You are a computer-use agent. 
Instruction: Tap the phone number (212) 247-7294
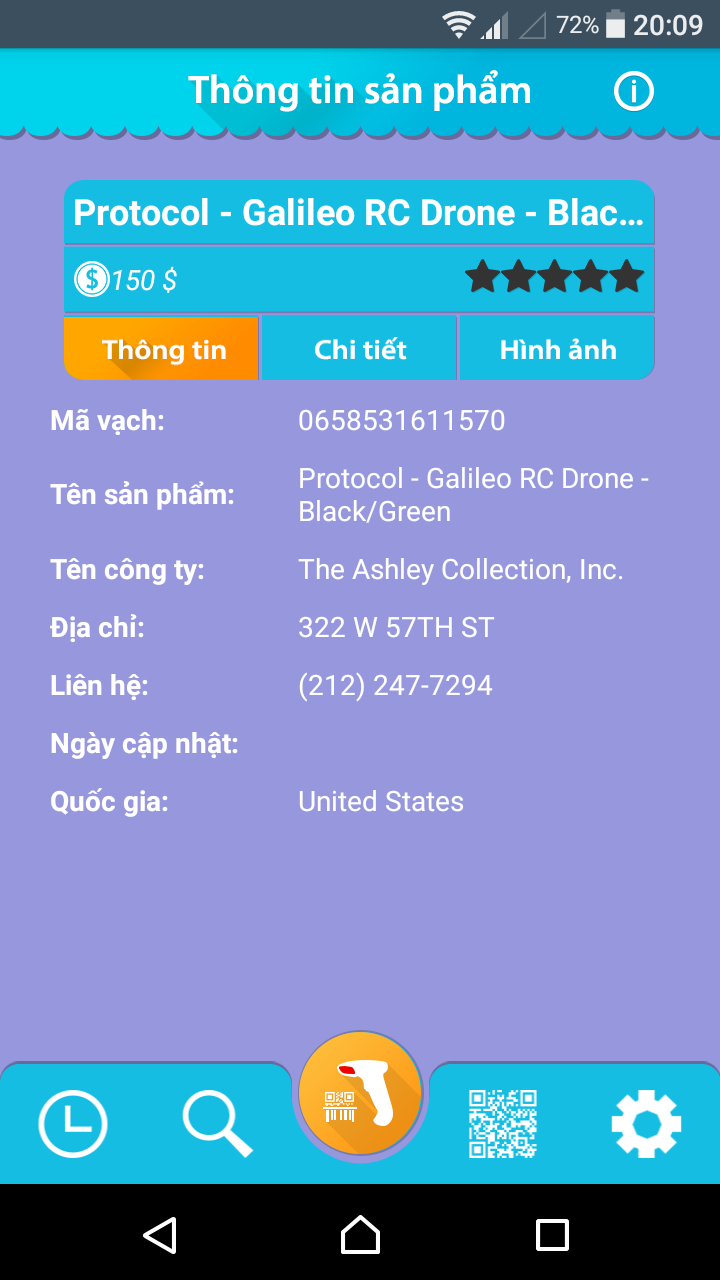point(395,685)
